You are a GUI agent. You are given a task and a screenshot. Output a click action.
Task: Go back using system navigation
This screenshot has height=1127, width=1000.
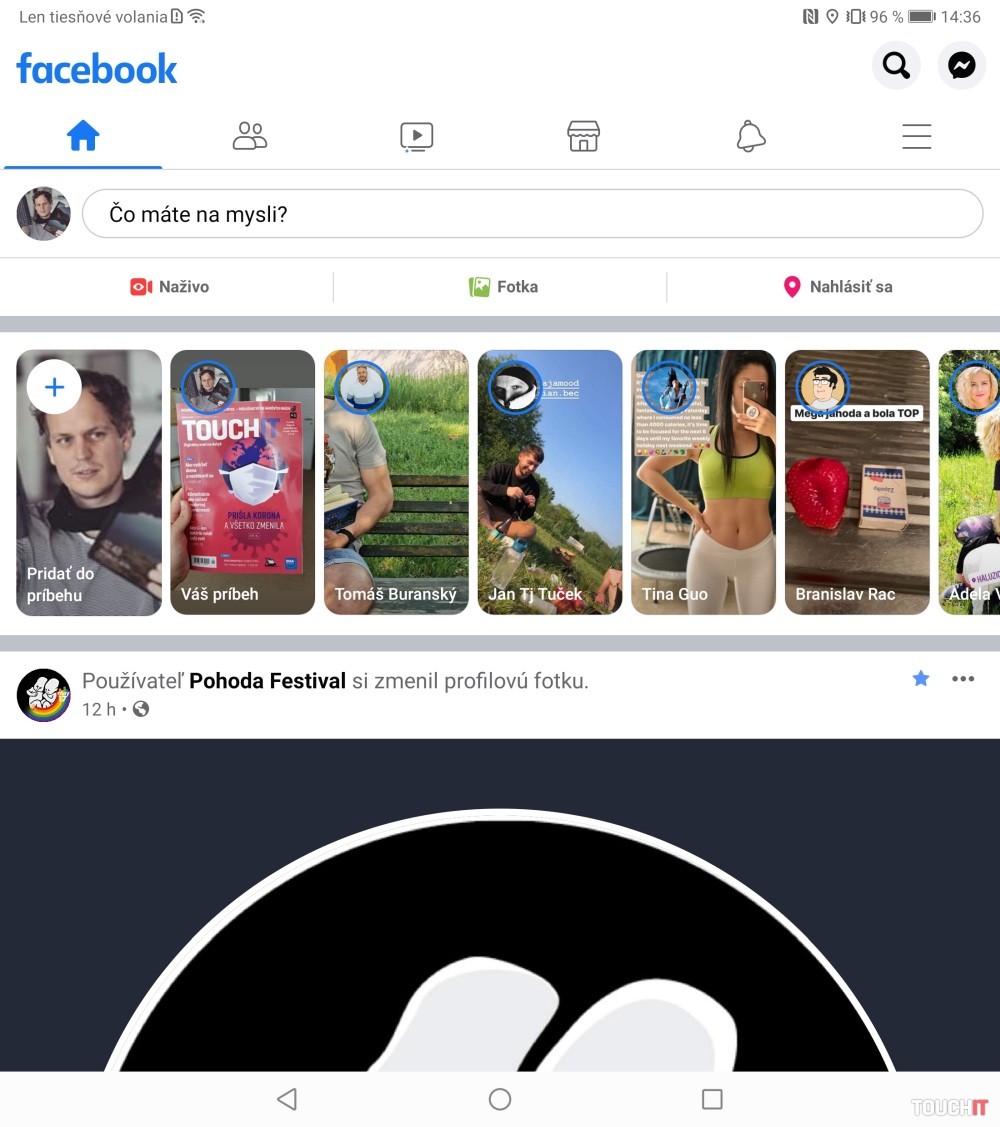pyautogui.click(x=287, y=1099)
